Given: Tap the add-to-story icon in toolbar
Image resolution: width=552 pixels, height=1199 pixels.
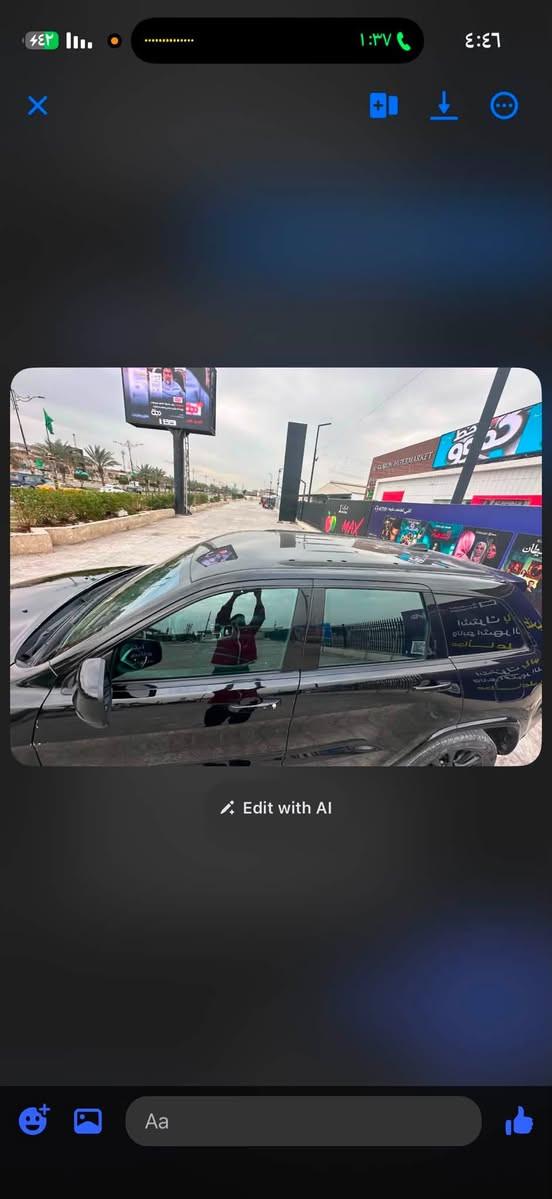Looking at the screenshot, I should pos(383,106).
